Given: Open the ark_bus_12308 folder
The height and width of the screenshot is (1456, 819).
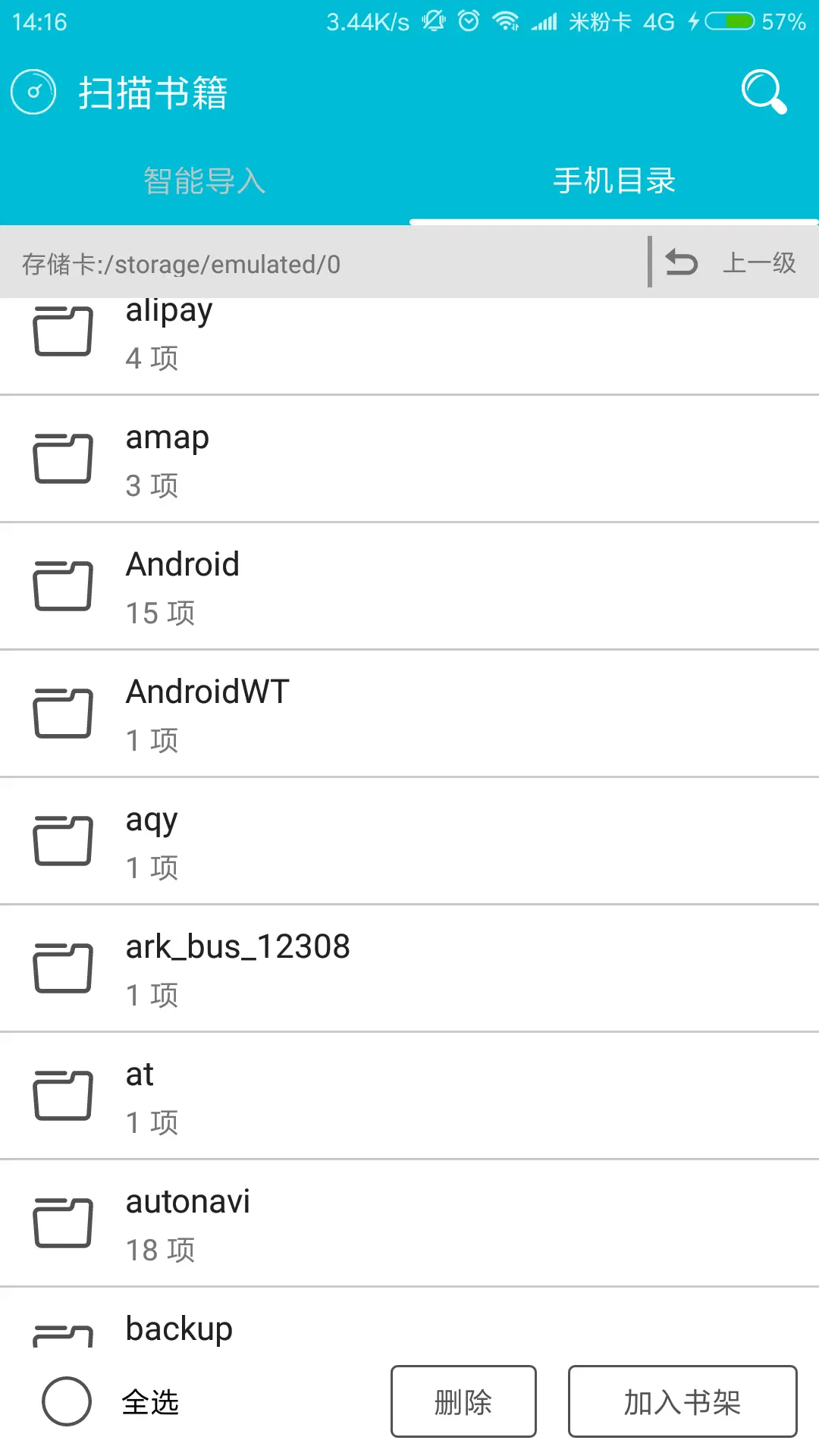Looking at the screenshot, I should click(409, 968).
